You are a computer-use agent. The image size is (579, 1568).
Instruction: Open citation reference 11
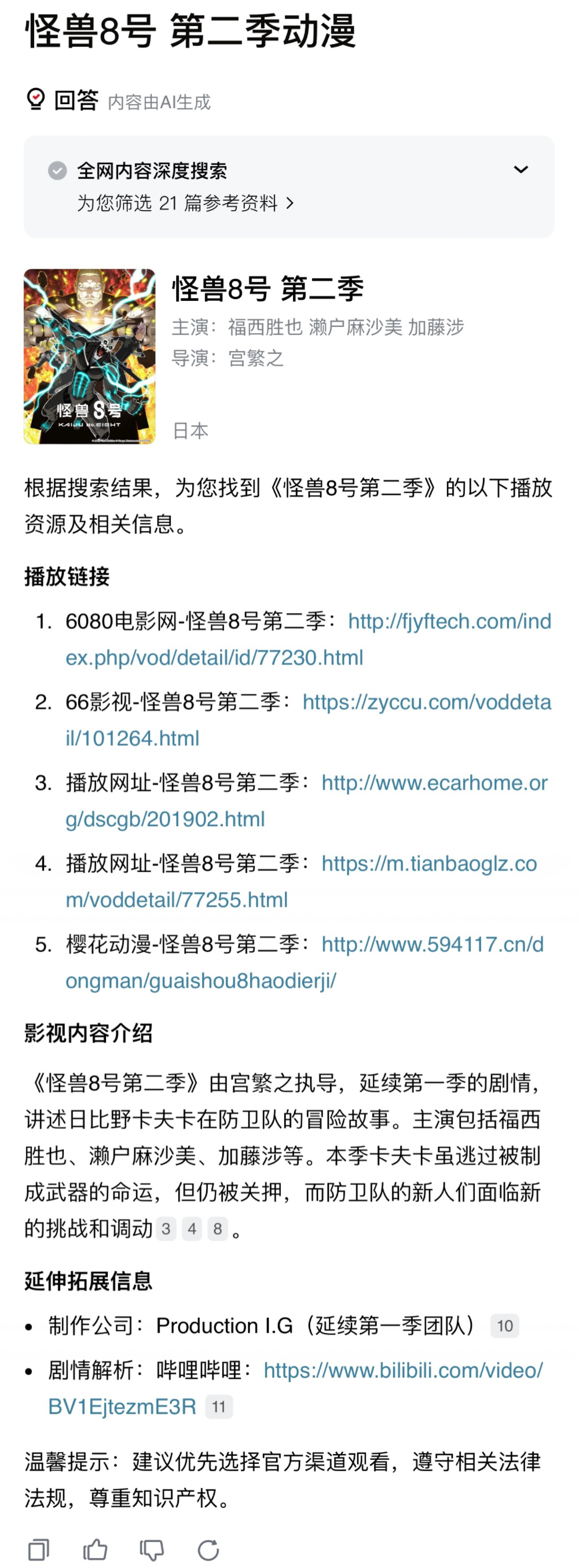(x=218, y=1407)
